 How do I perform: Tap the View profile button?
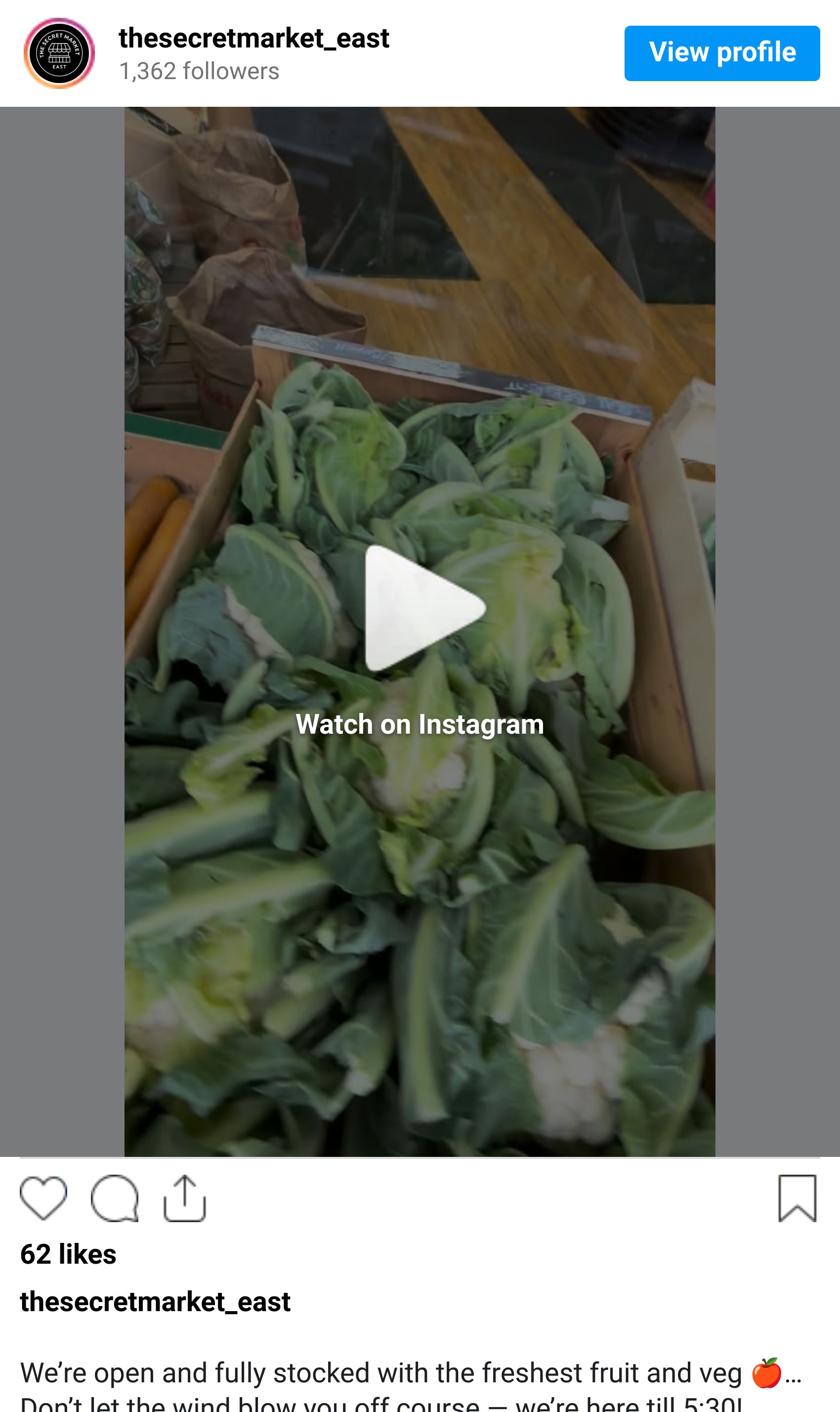click(x=722, y=53)
